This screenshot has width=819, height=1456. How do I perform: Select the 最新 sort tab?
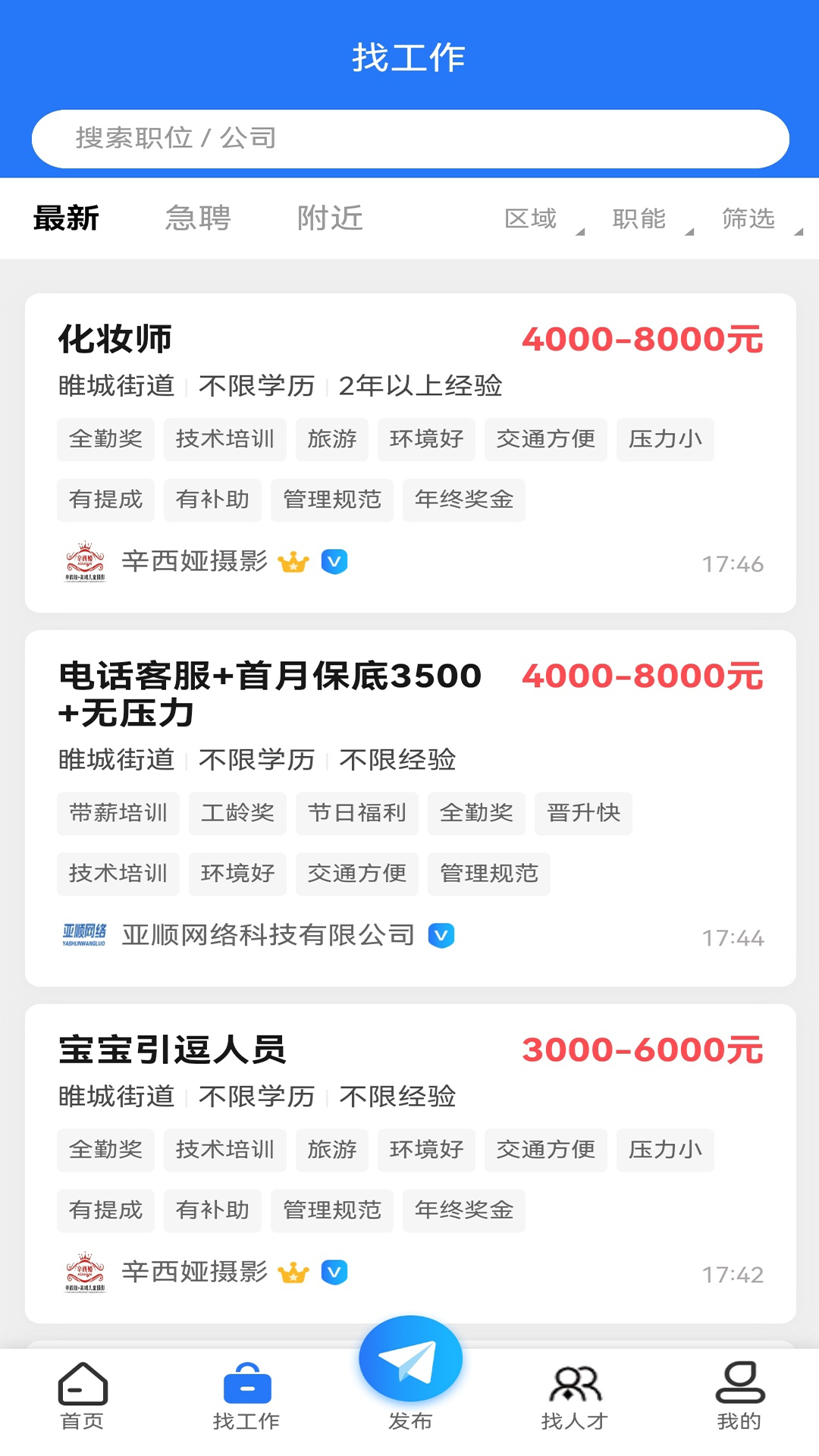tap(66, 218)
